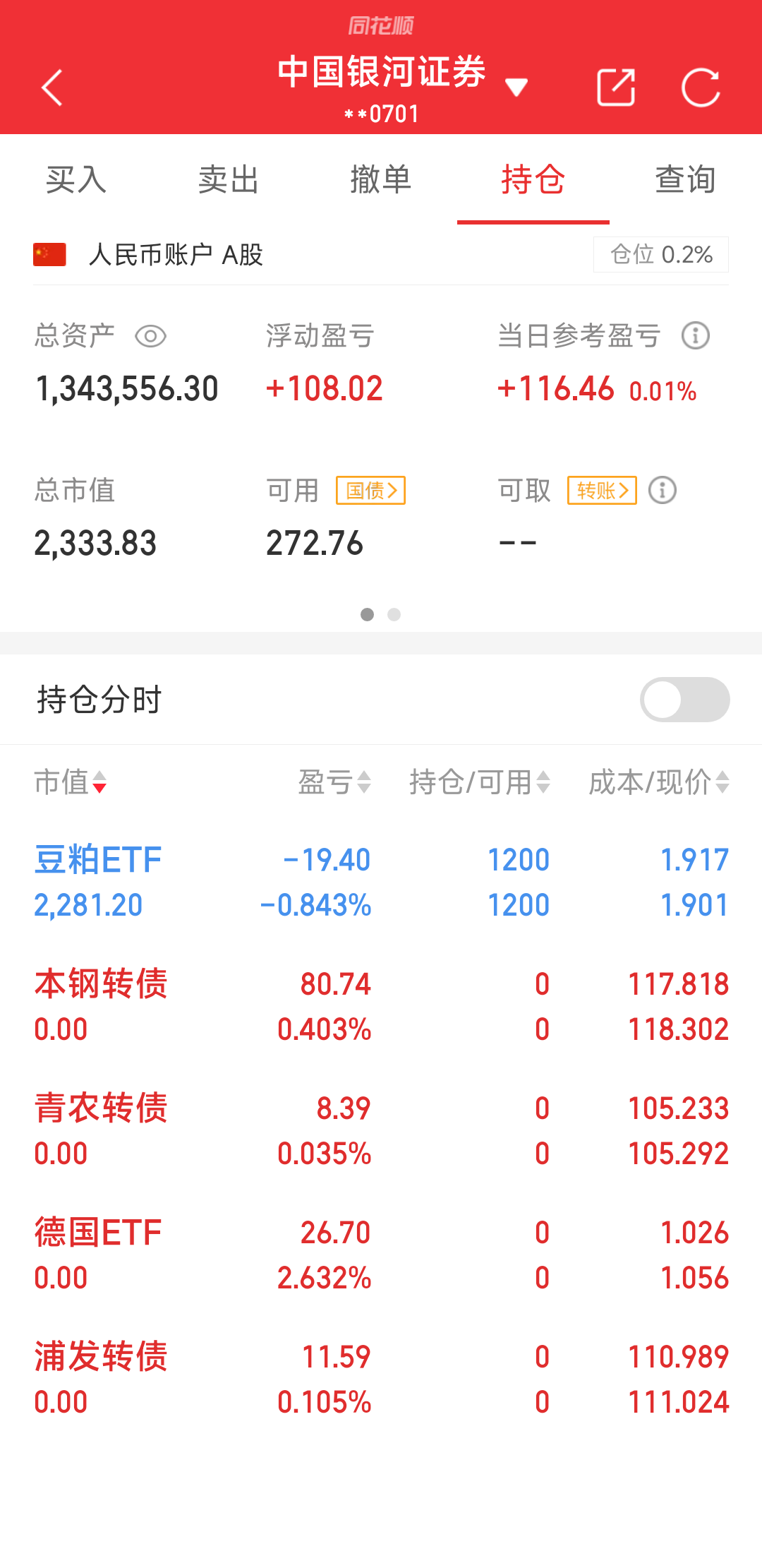Select the 查询 tab
The height and width of the screenshot is (1568, 762).
(x=685, y=179)
